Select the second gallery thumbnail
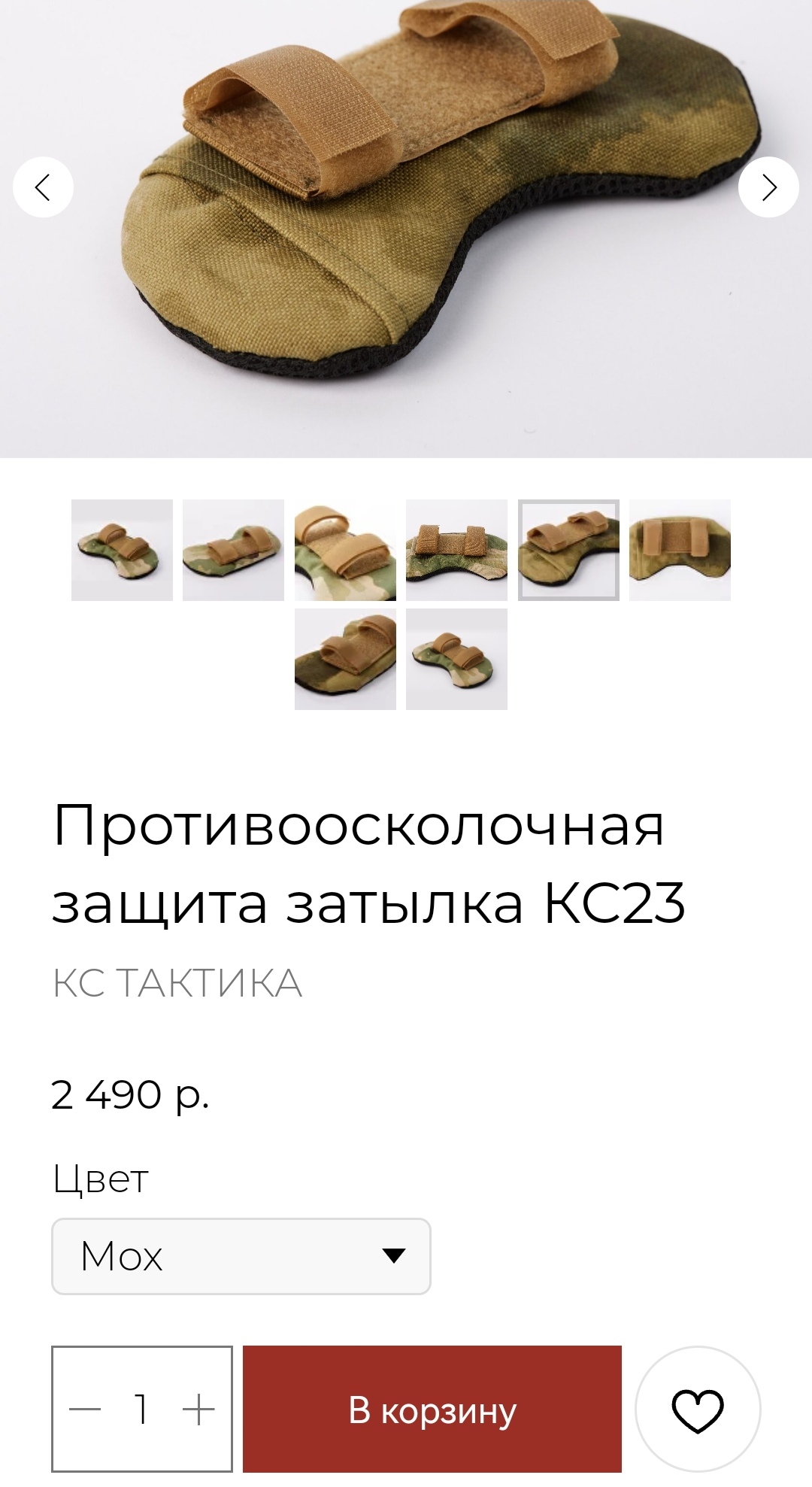The image size is (812, 1487). (233, 550)
